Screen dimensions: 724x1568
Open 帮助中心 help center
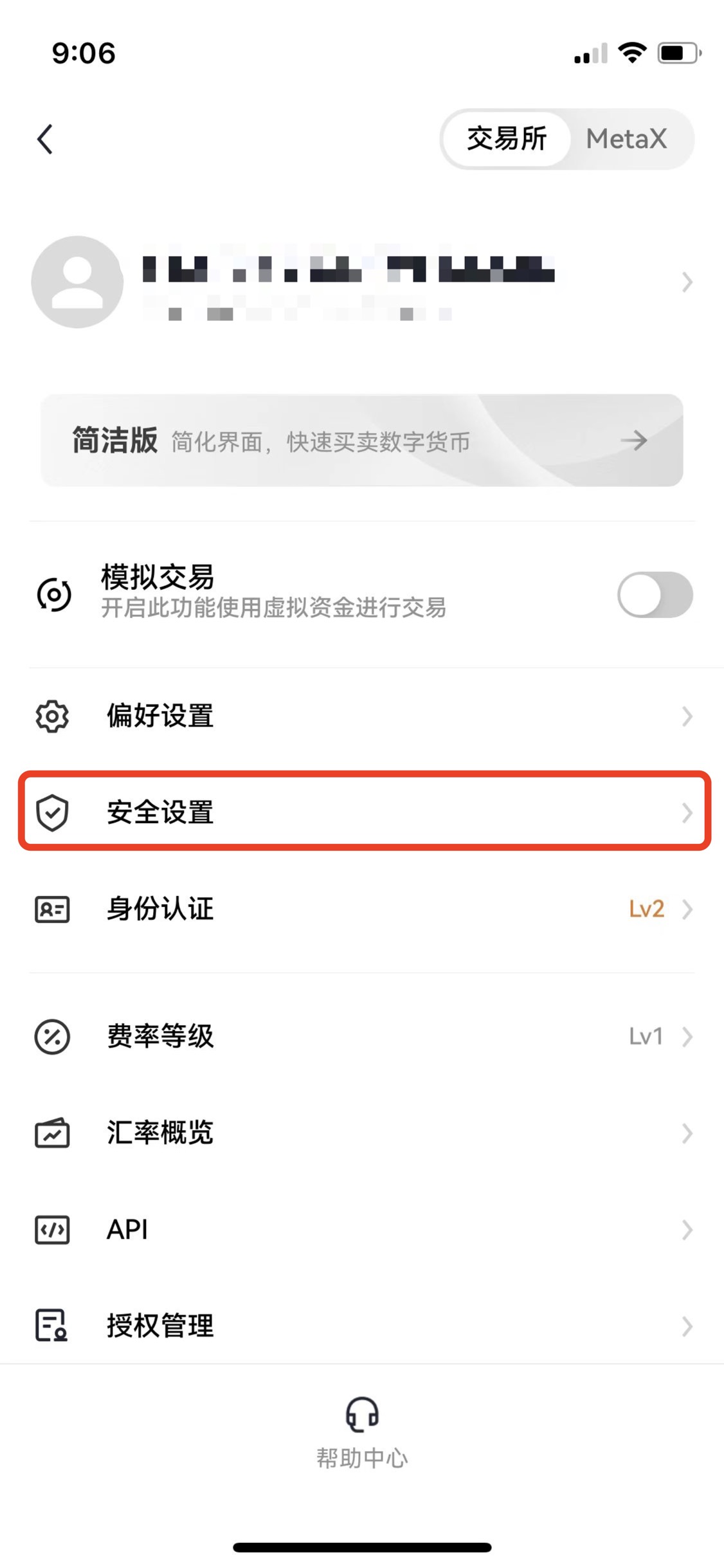tap(362, 1432)
